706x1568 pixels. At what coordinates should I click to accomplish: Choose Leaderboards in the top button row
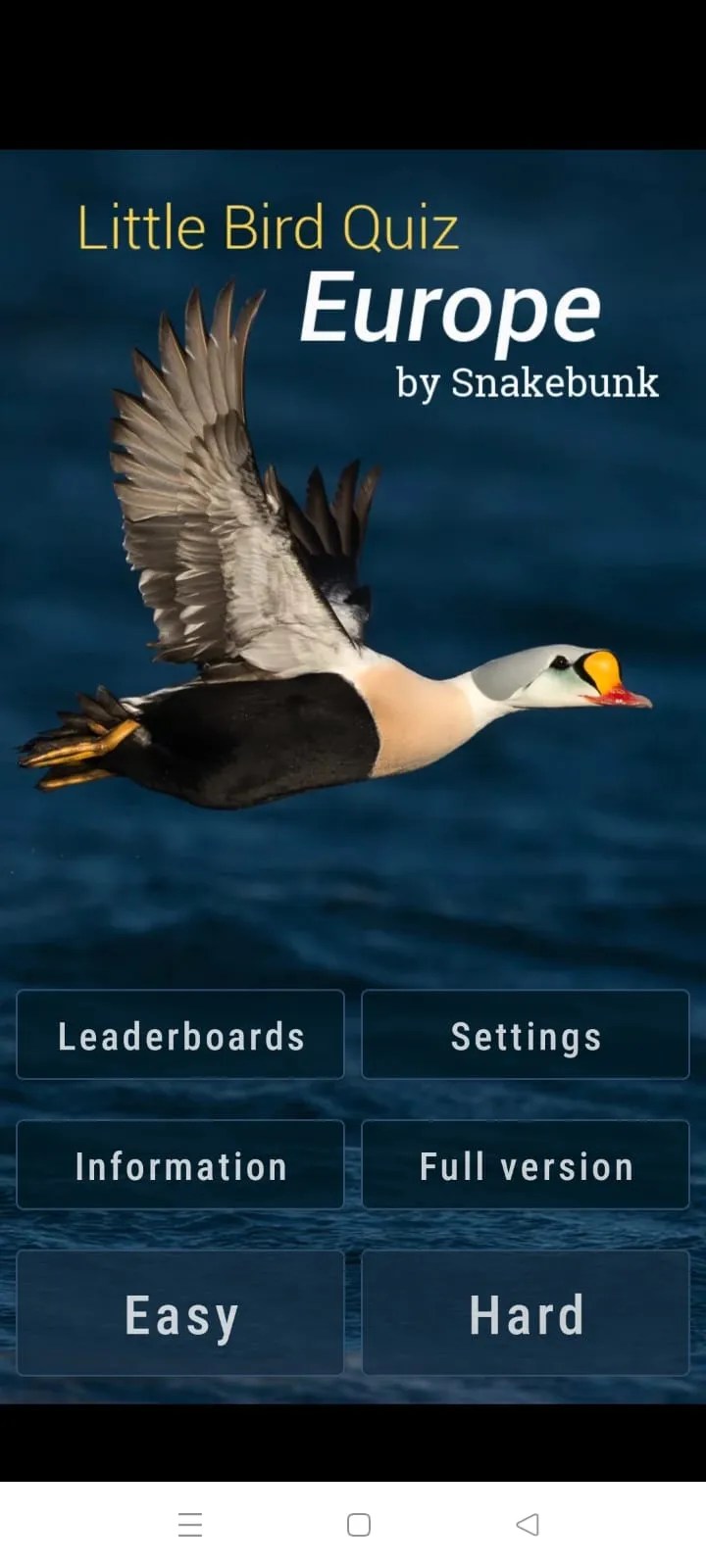tap(180, 1034)
